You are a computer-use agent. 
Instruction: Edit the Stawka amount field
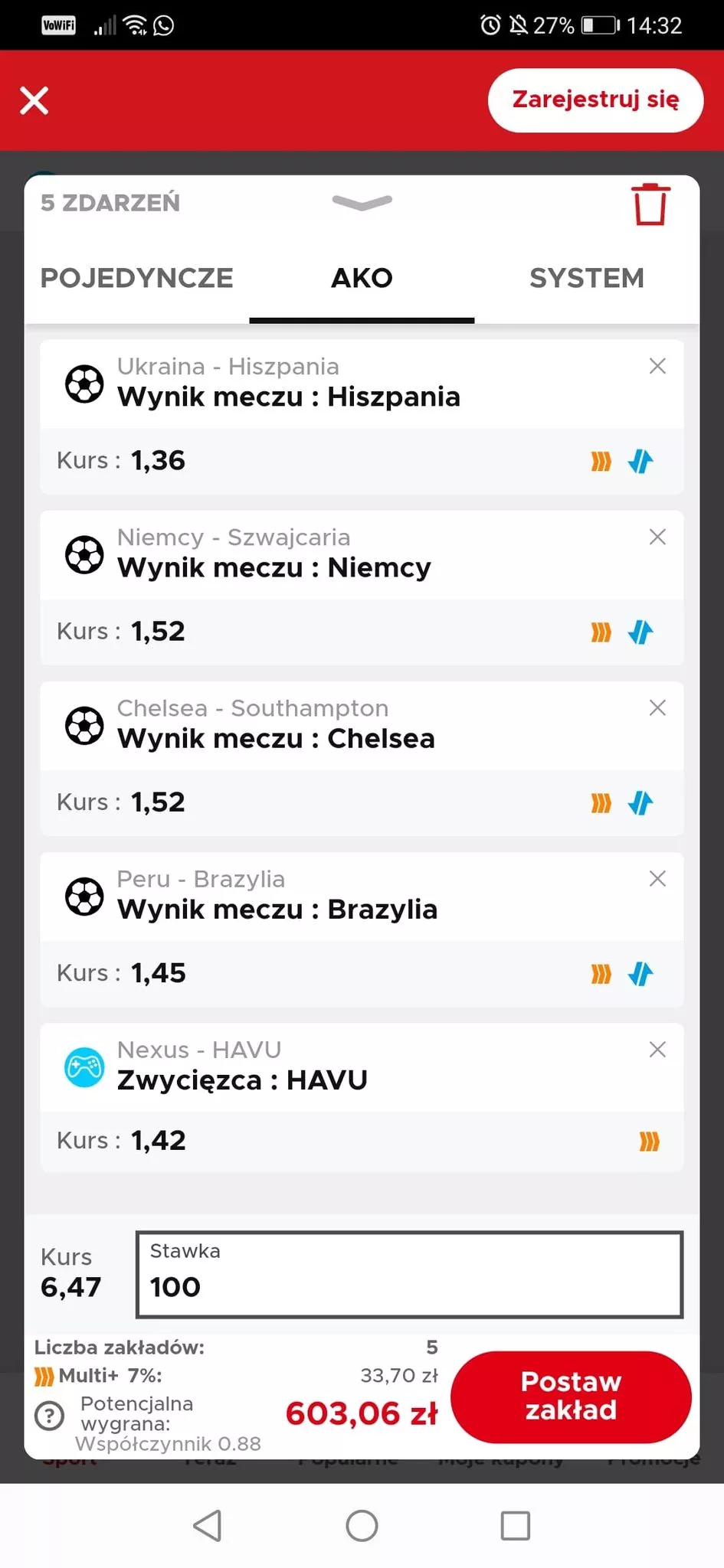click(409, 1275)
